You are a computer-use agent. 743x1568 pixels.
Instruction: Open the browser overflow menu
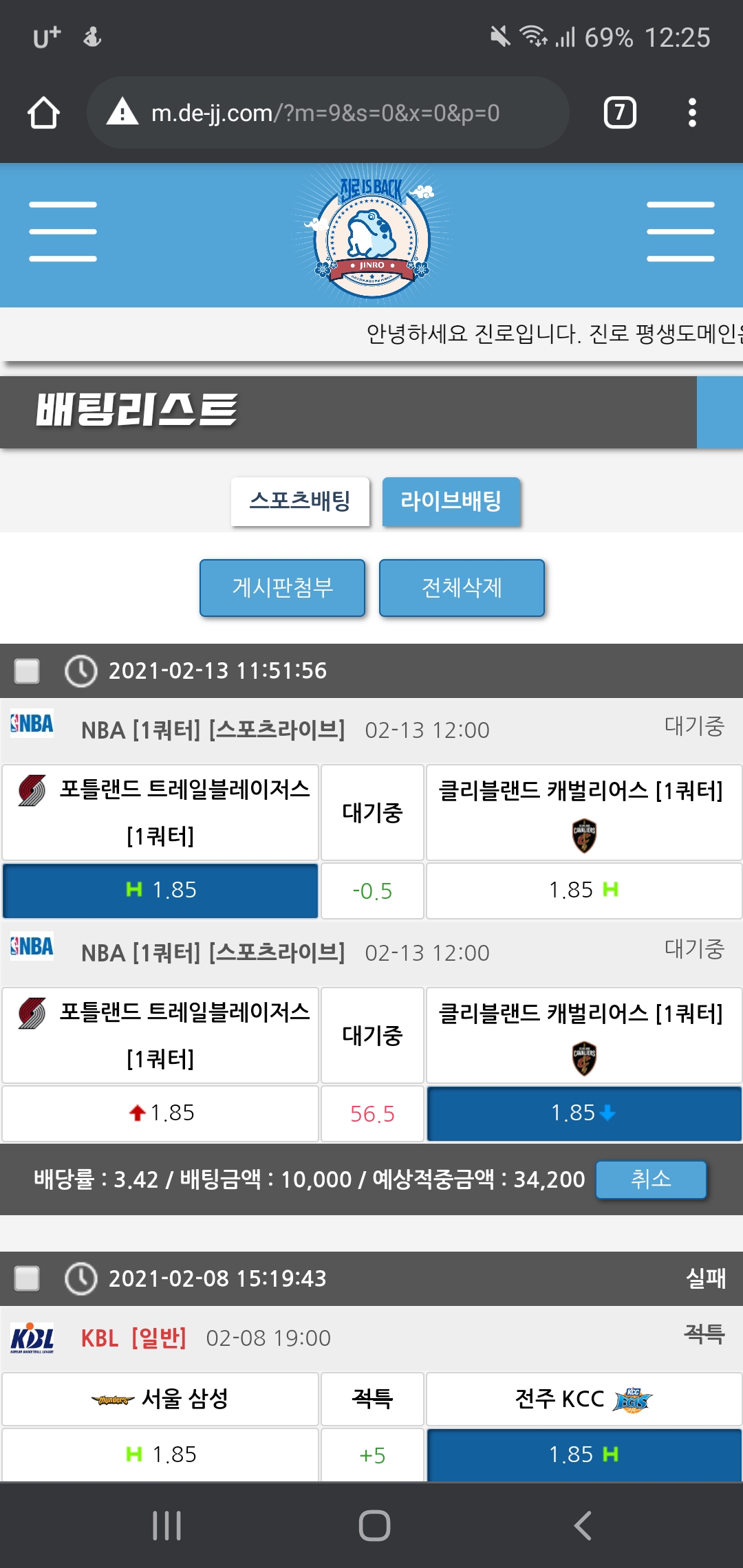692,113
